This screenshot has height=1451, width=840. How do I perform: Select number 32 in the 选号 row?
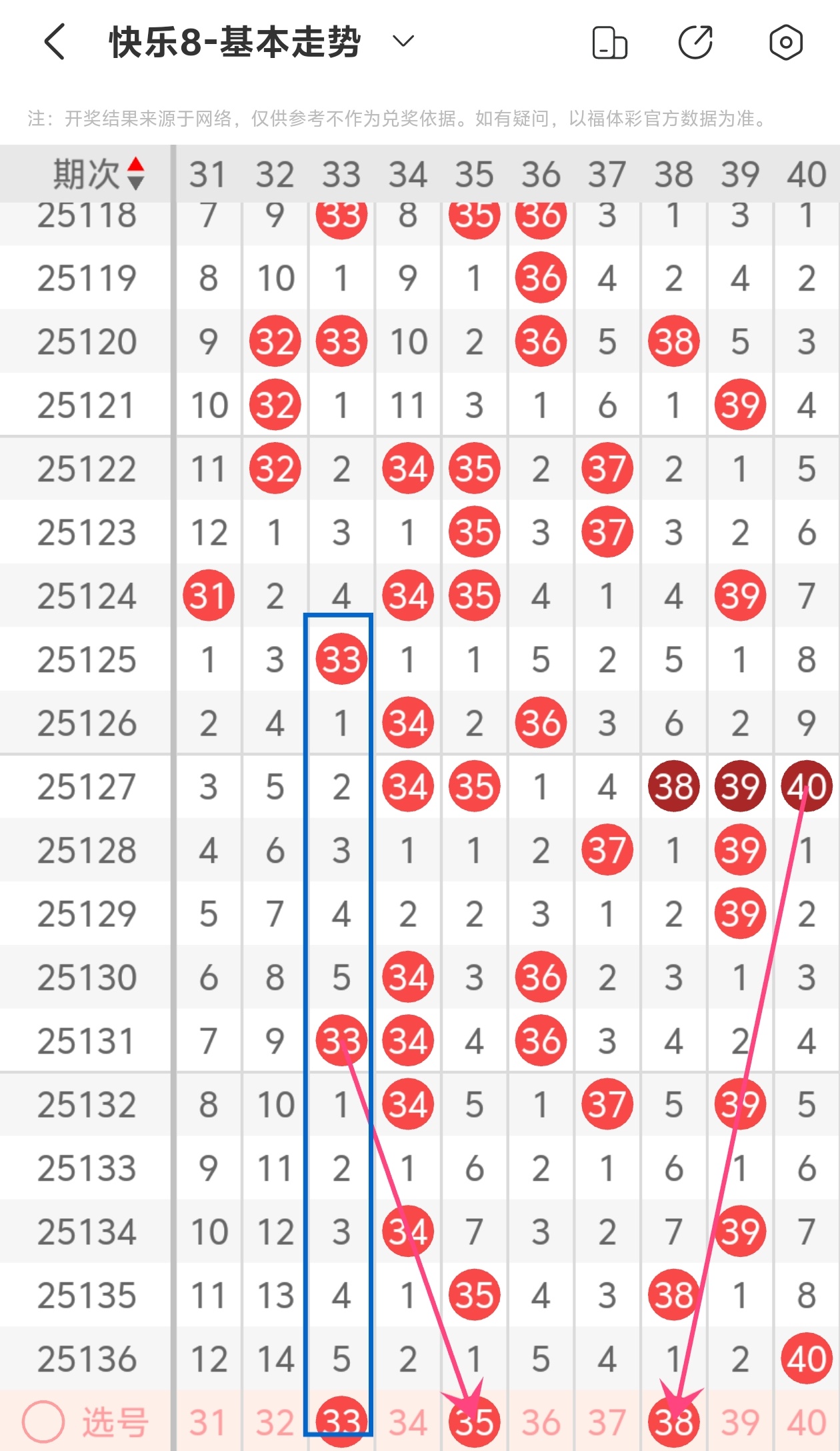(275, 1422)
